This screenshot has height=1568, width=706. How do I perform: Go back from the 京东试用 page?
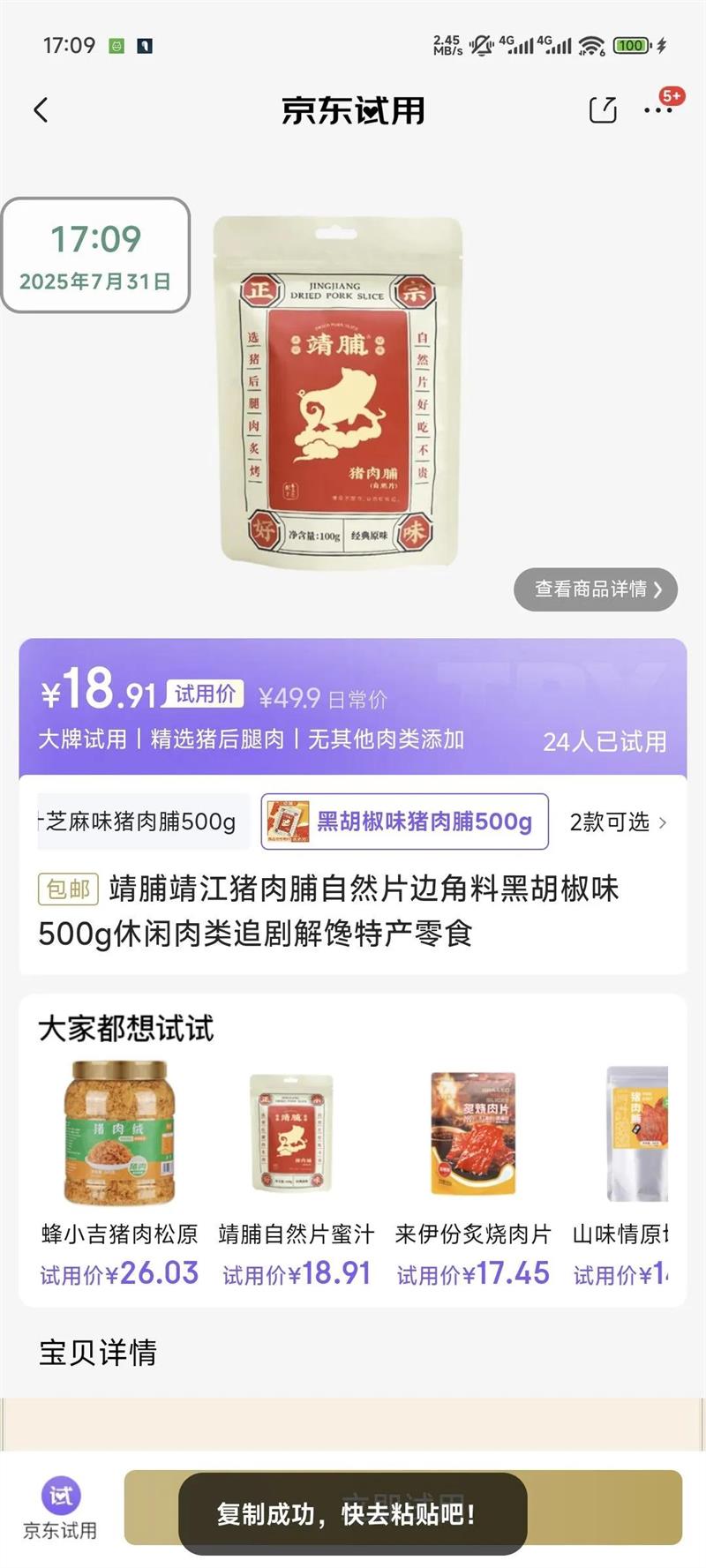click(x=41, y=110)
